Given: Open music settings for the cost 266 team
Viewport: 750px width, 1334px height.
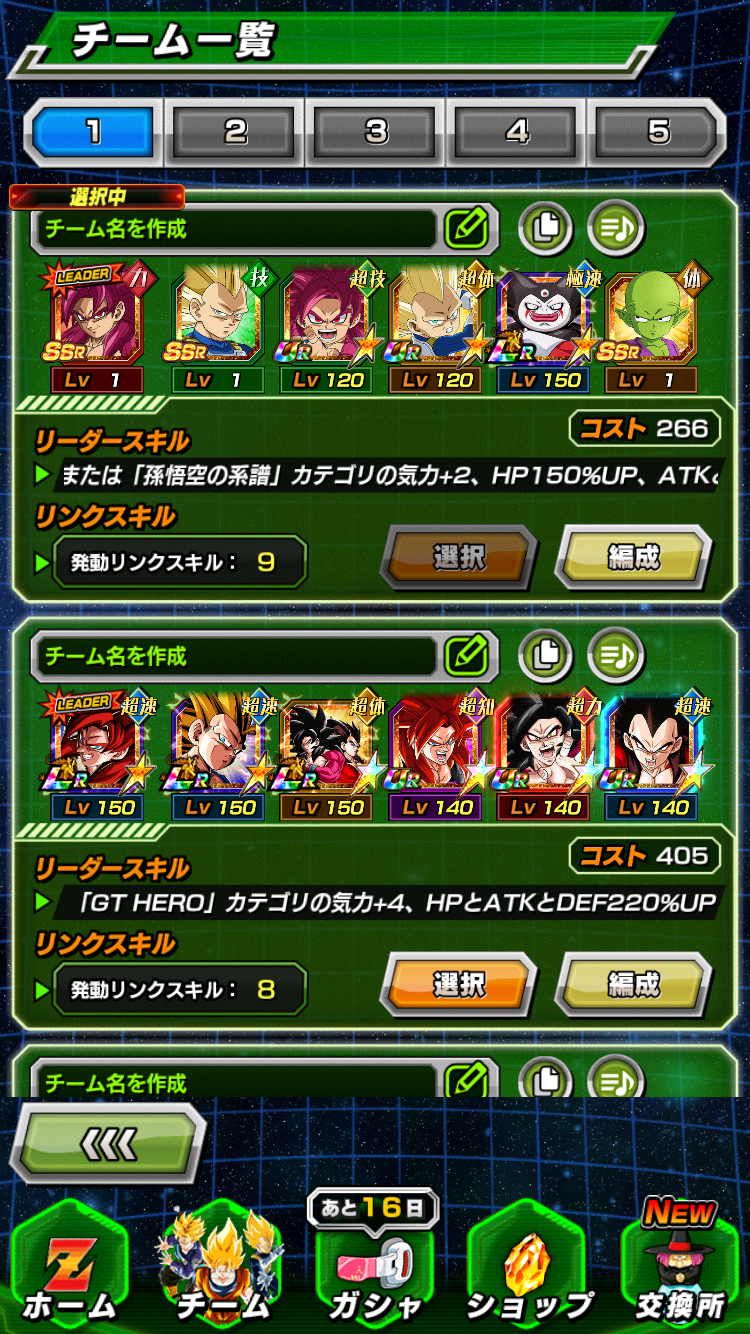Looking at the screenshot, I should (x=615, y=228).
